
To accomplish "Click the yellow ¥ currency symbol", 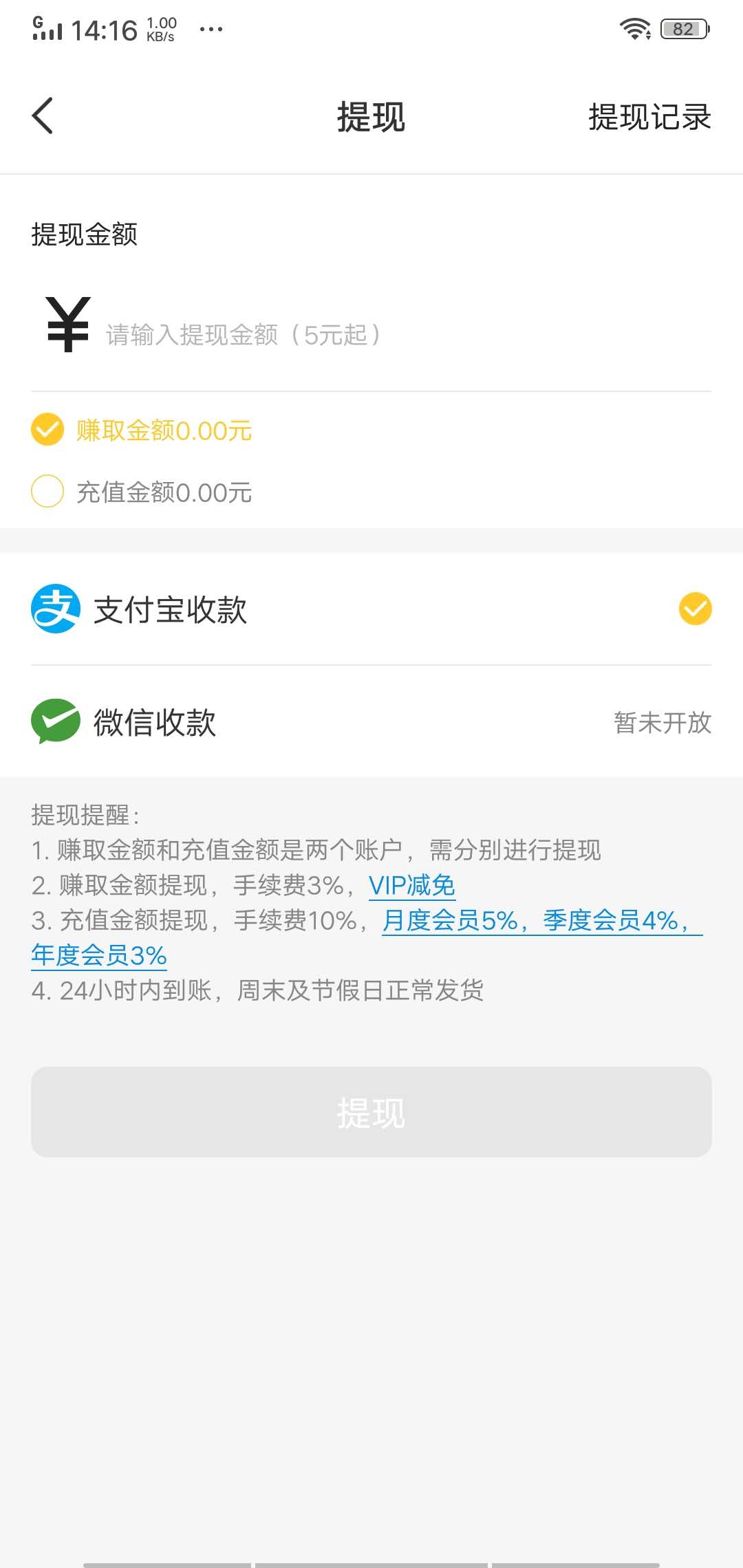I will coord(67,328).
